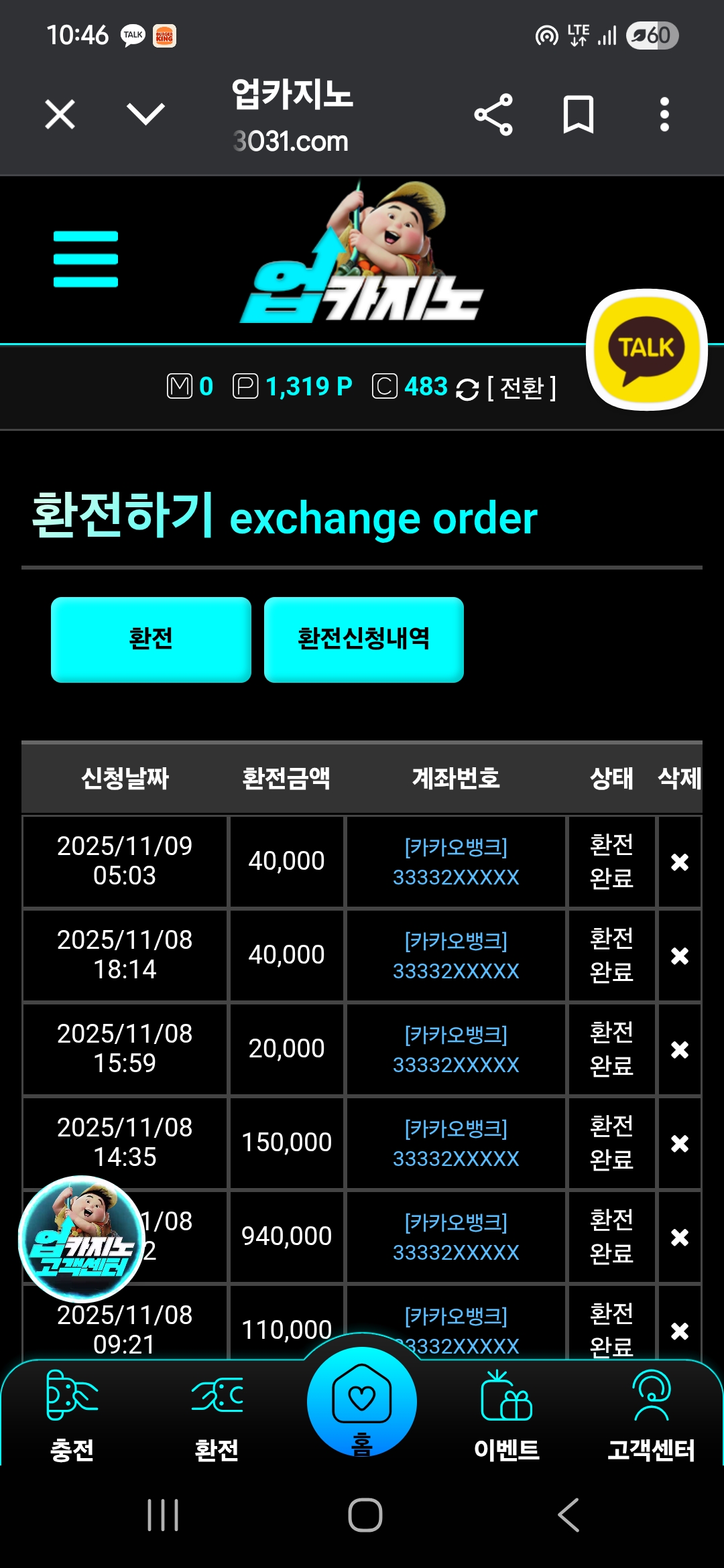The width and height of the screenshot is (724, 1568).
Task: Remove the 150,000 exchange record
Action: pos(680,1143)
